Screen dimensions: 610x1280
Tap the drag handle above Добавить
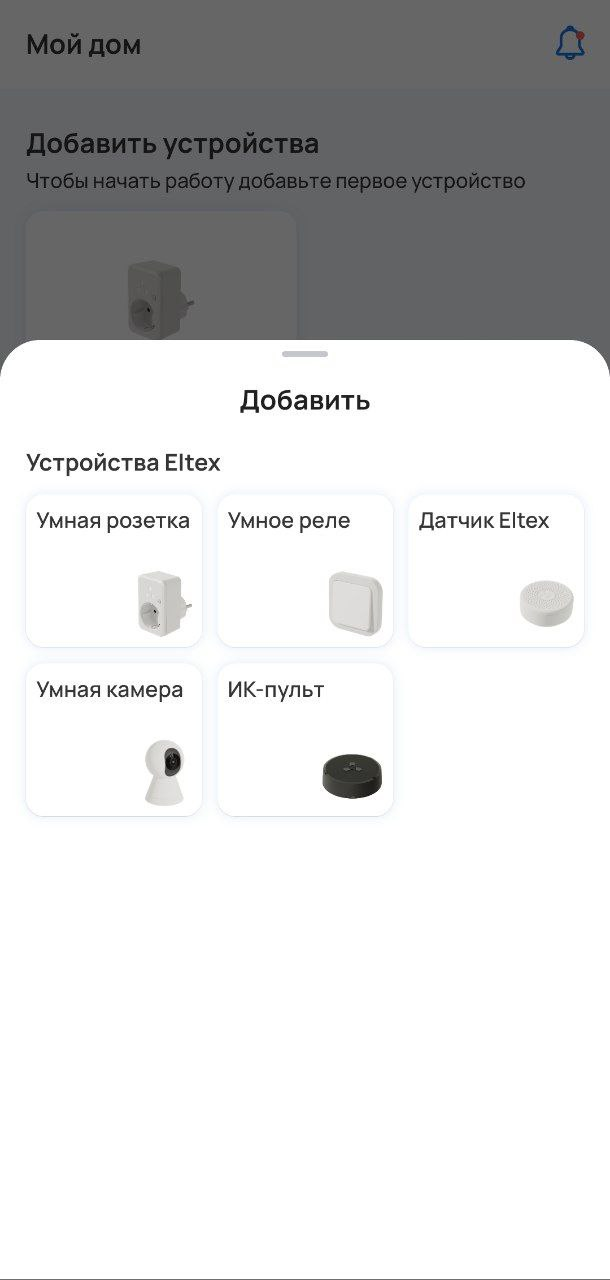(305, 354)
